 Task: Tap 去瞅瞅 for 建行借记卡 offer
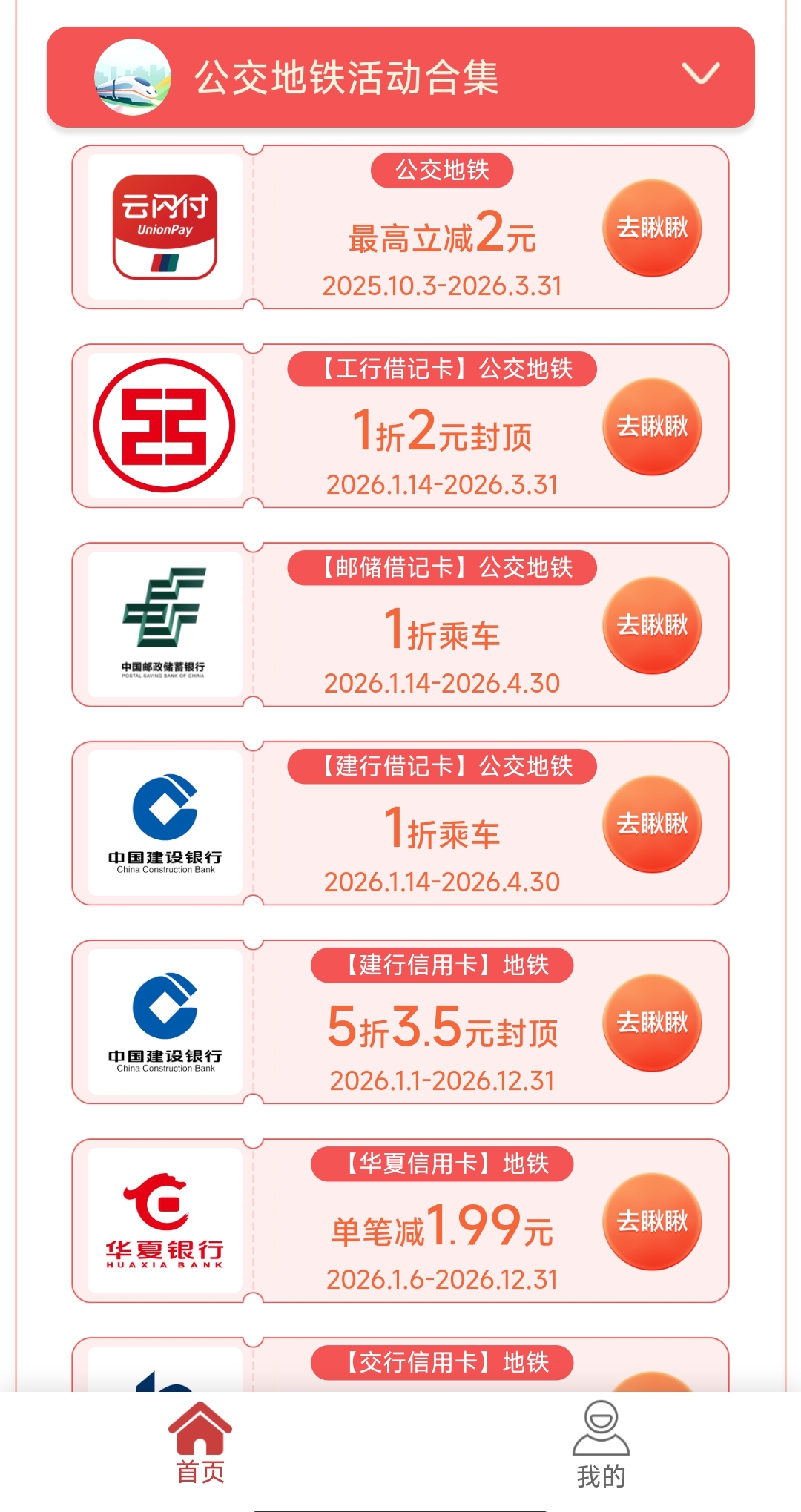tap(652, 824)
